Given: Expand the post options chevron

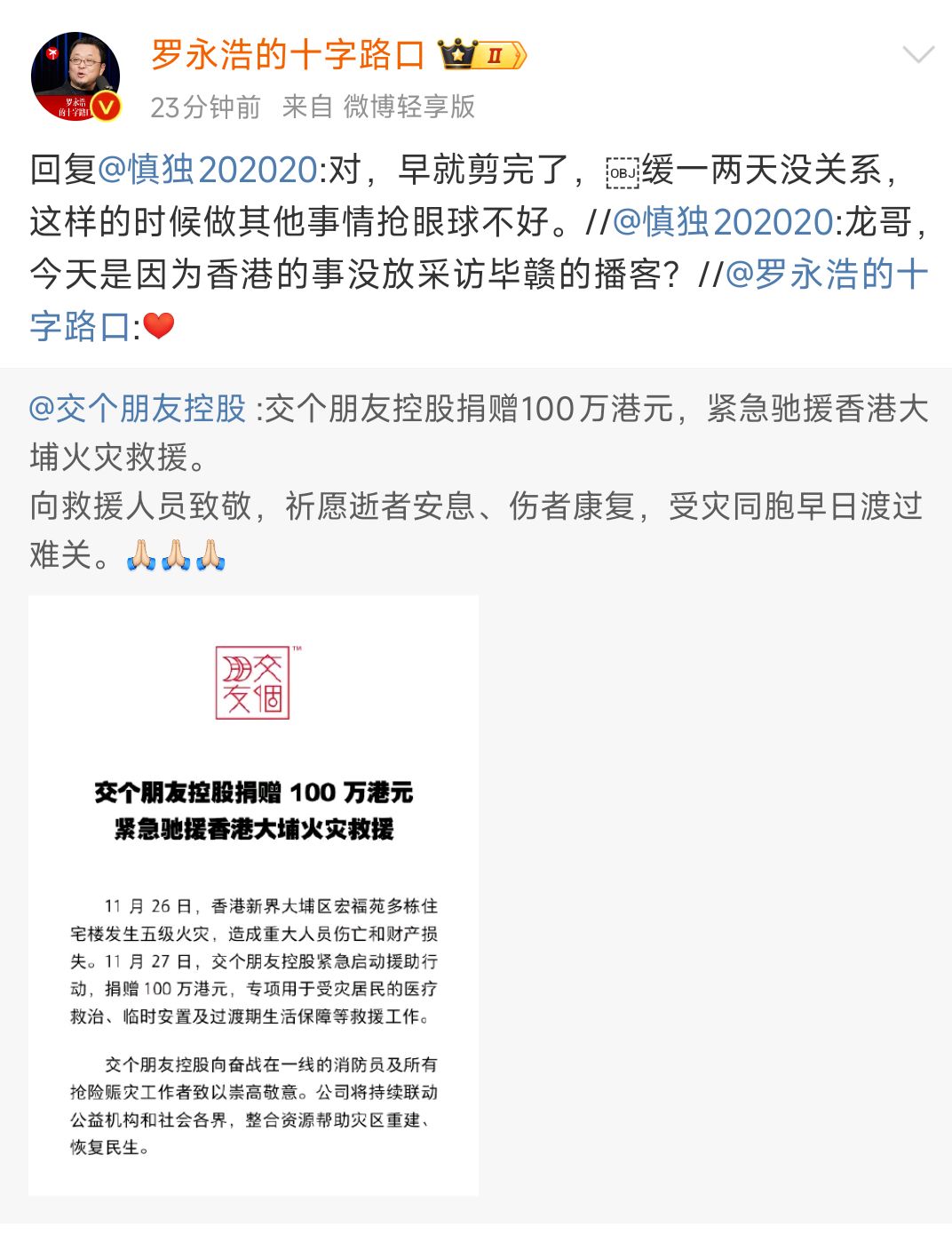Looking at the screenshot, I should tap(917, 55).
